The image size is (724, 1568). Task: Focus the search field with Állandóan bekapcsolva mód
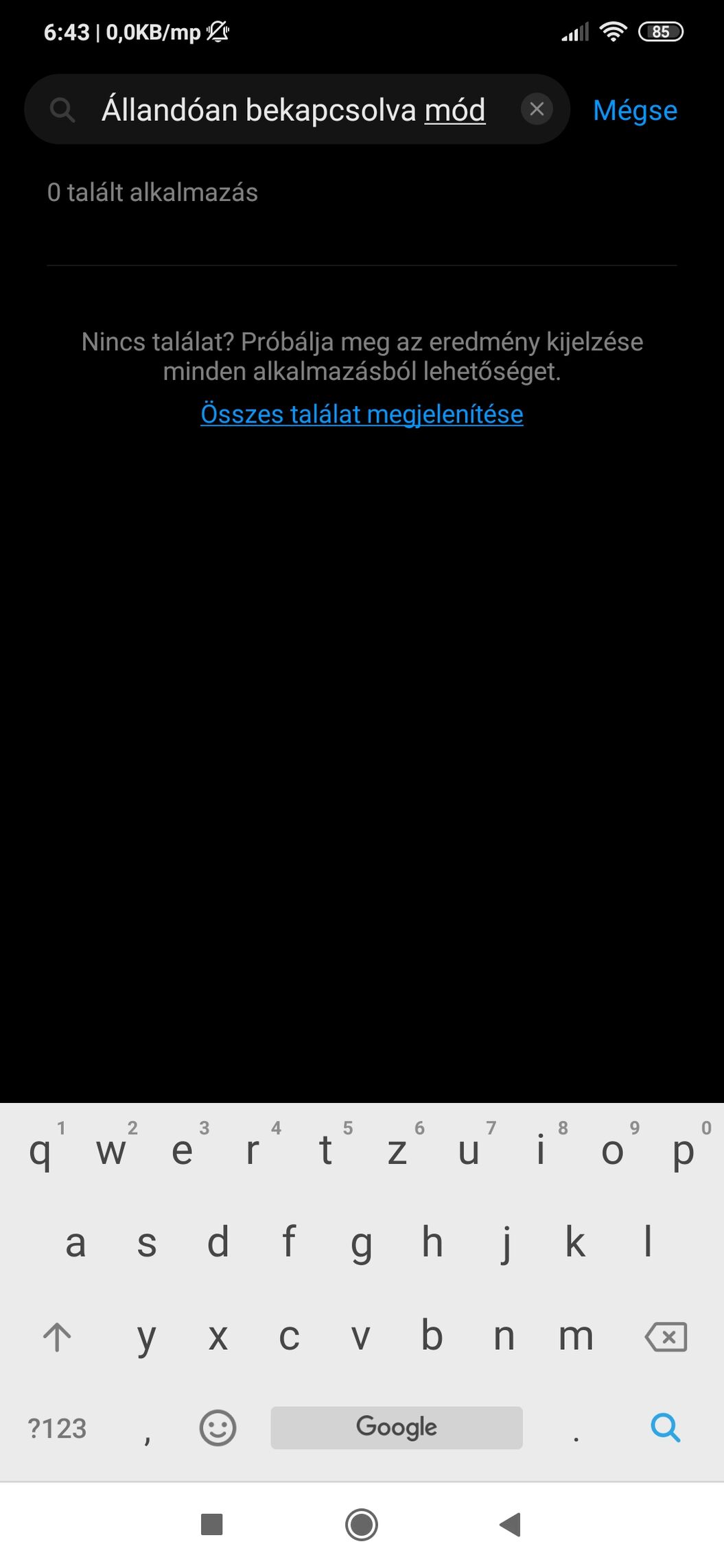294,110
